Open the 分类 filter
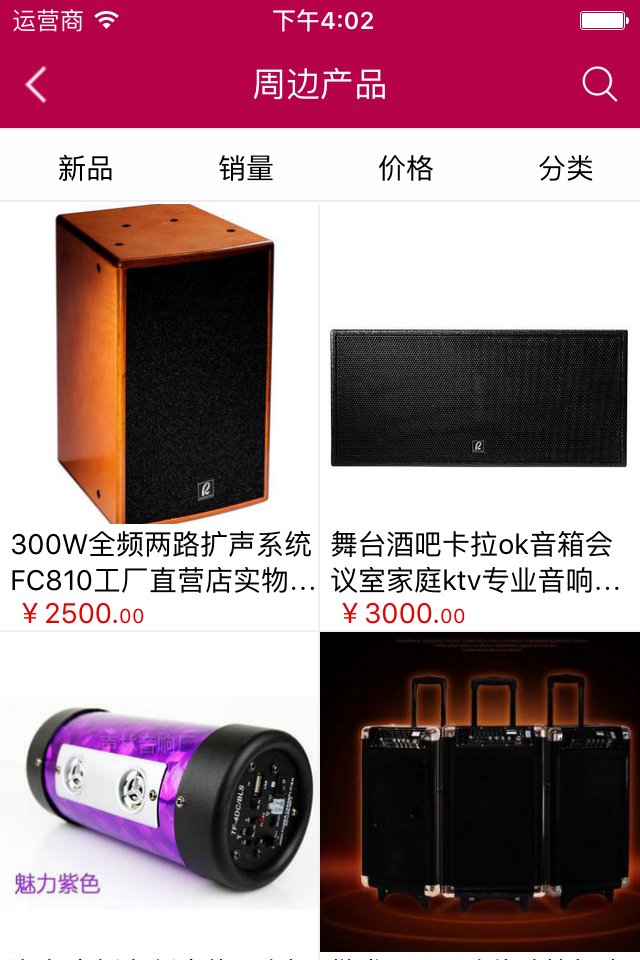The width and height of the screenshot is (640, 960). click(x=566, y=168)
